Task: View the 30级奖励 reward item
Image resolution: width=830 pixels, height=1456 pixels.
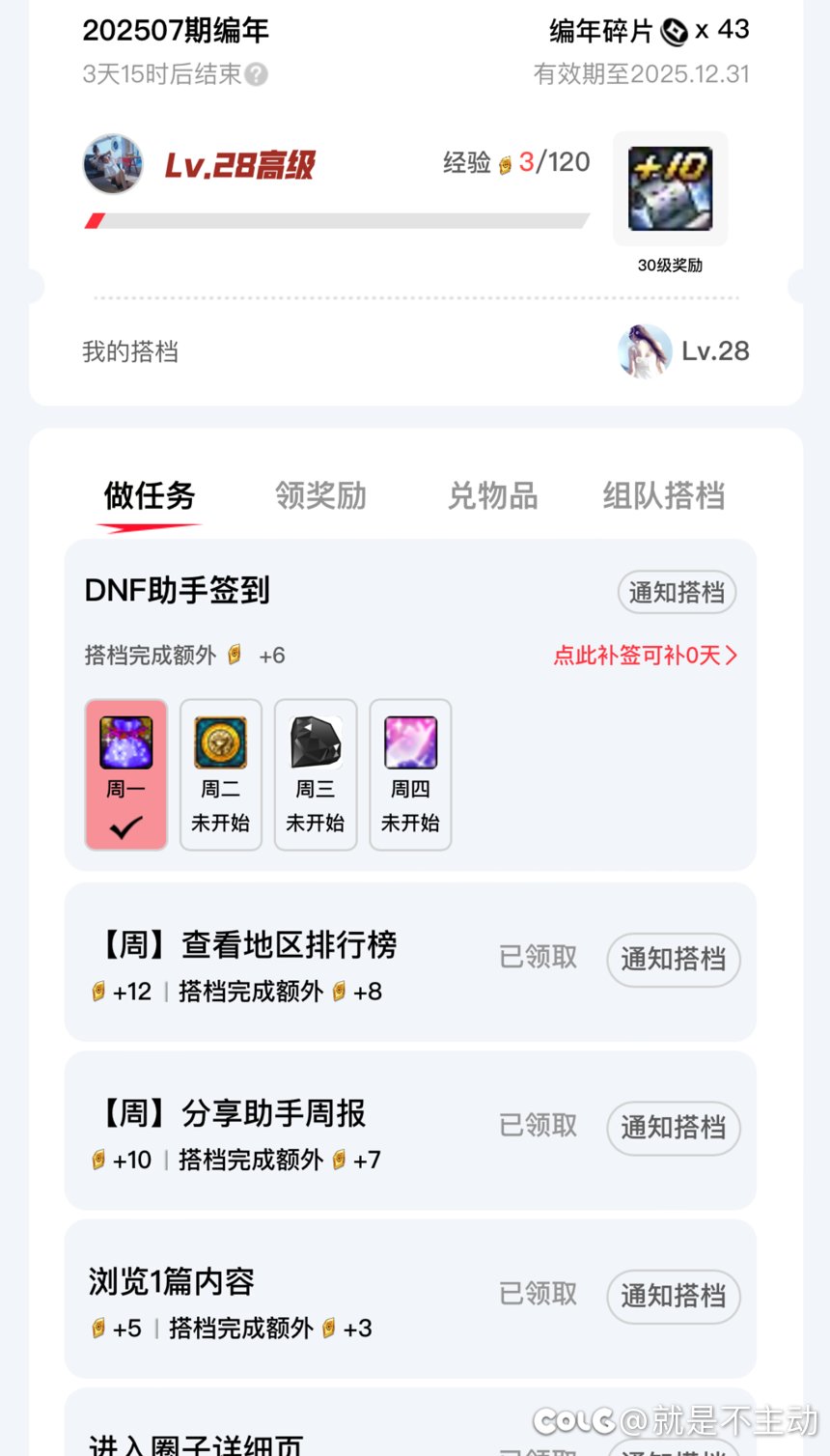Action: (671, 189)
